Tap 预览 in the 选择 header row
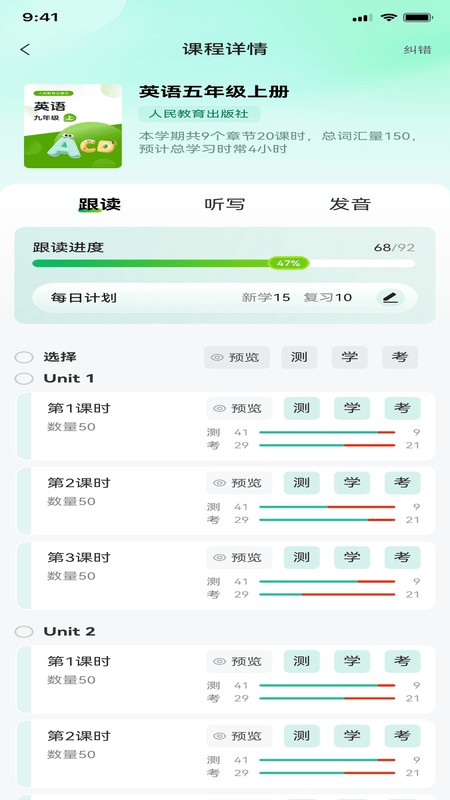The height and width of the screenshot is (800, 450). click(237, 357)
